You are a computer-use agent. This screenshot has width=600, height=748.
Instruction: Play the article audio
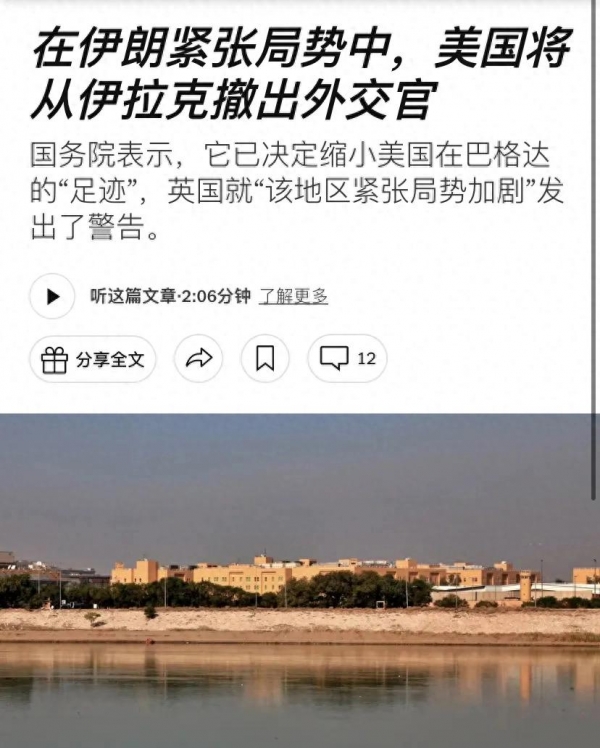coord(52,297)
